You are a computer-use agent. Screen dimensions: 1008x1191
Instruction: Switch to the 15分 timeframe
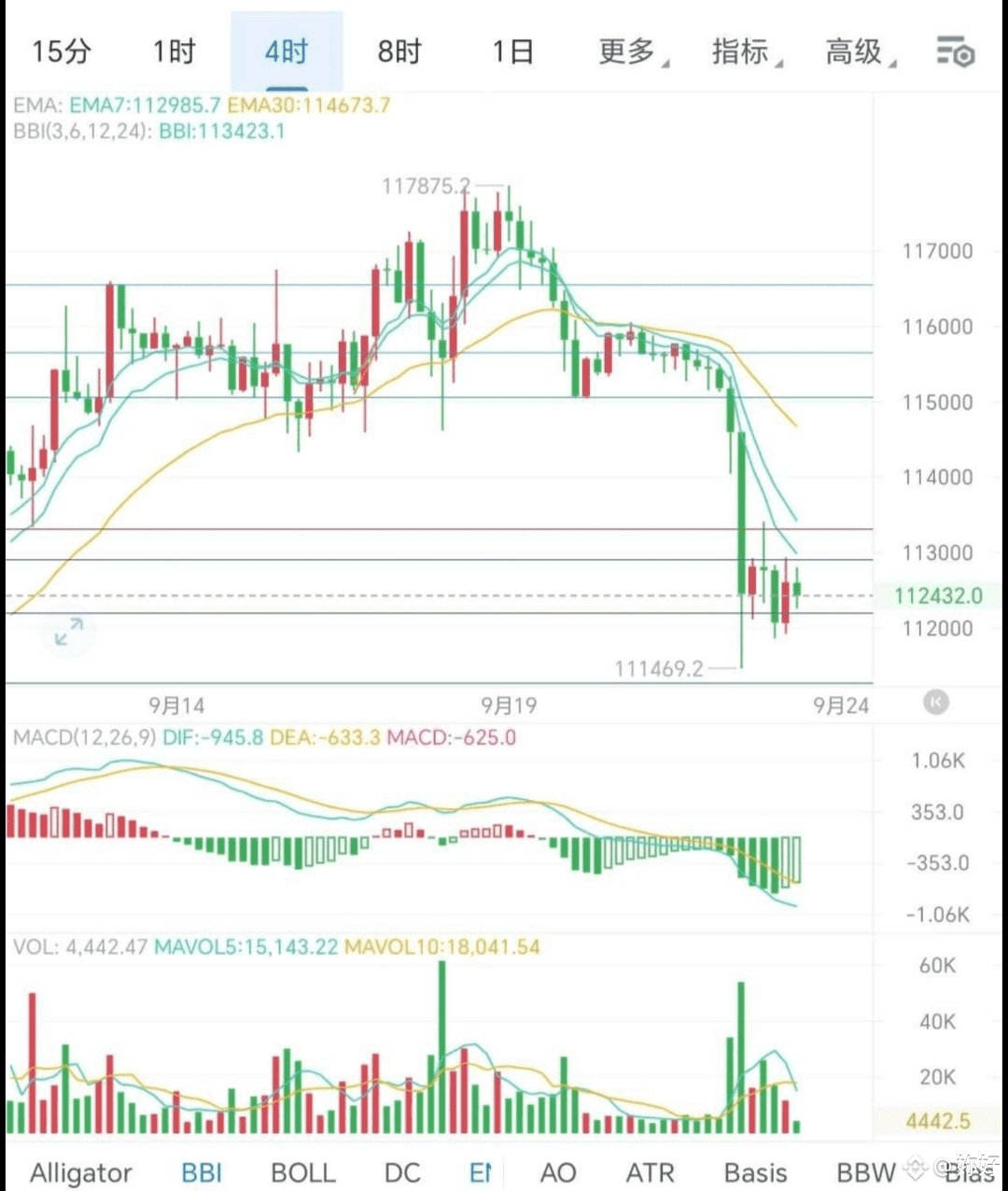click(62, 51)
